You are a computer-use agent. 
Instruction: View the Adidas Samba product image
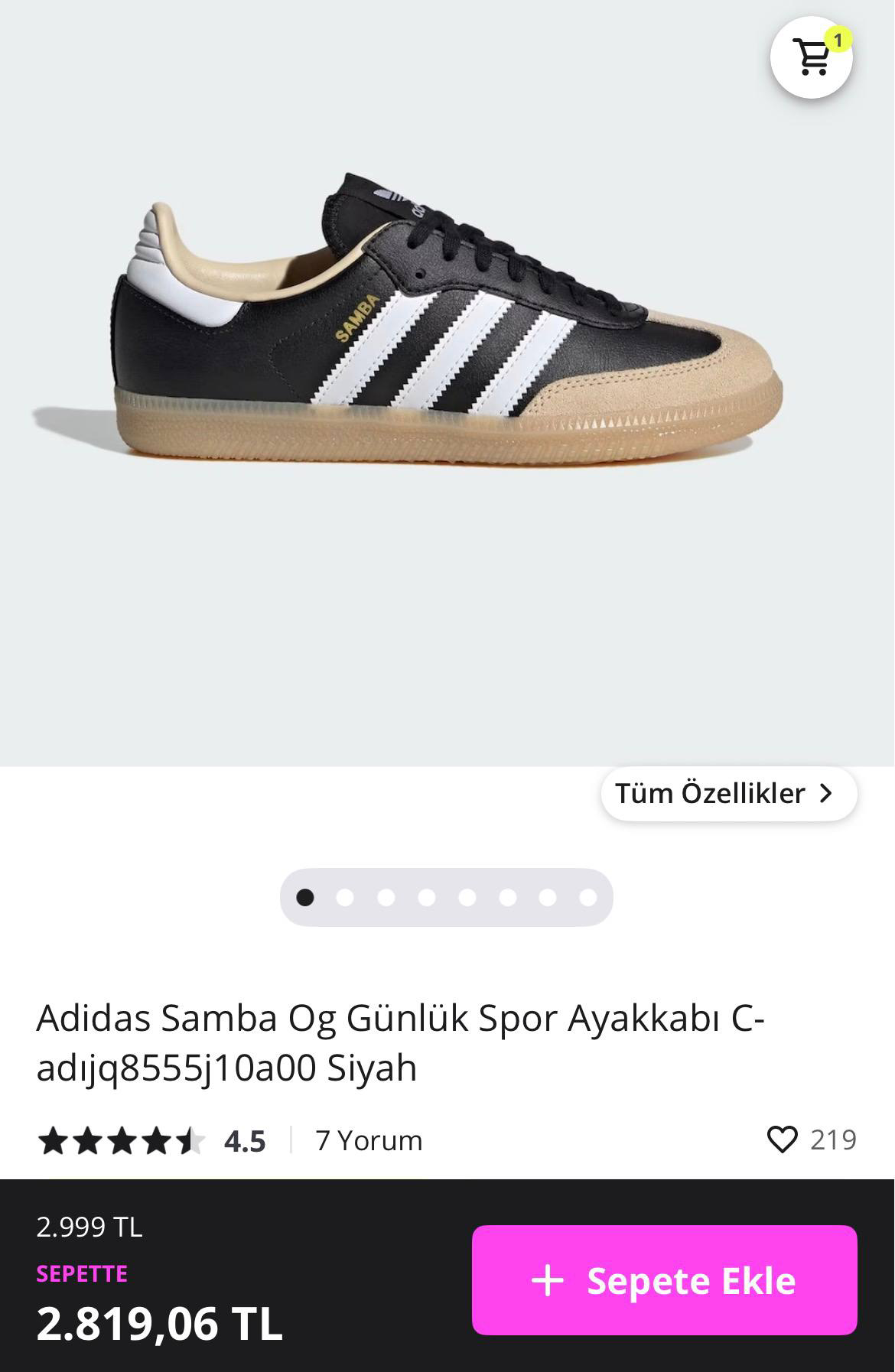(x=408, y=321)
